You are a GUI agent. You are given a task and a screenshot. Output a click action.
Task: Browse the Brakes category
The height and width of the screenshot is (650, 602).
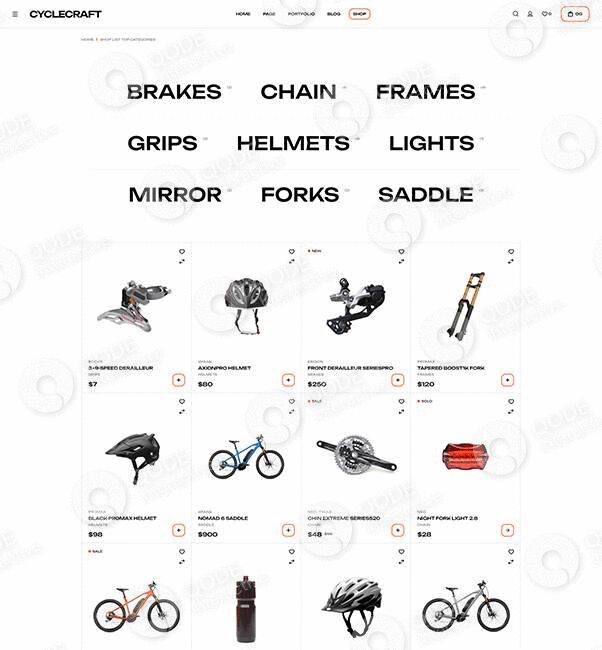(x=174, y=92)
